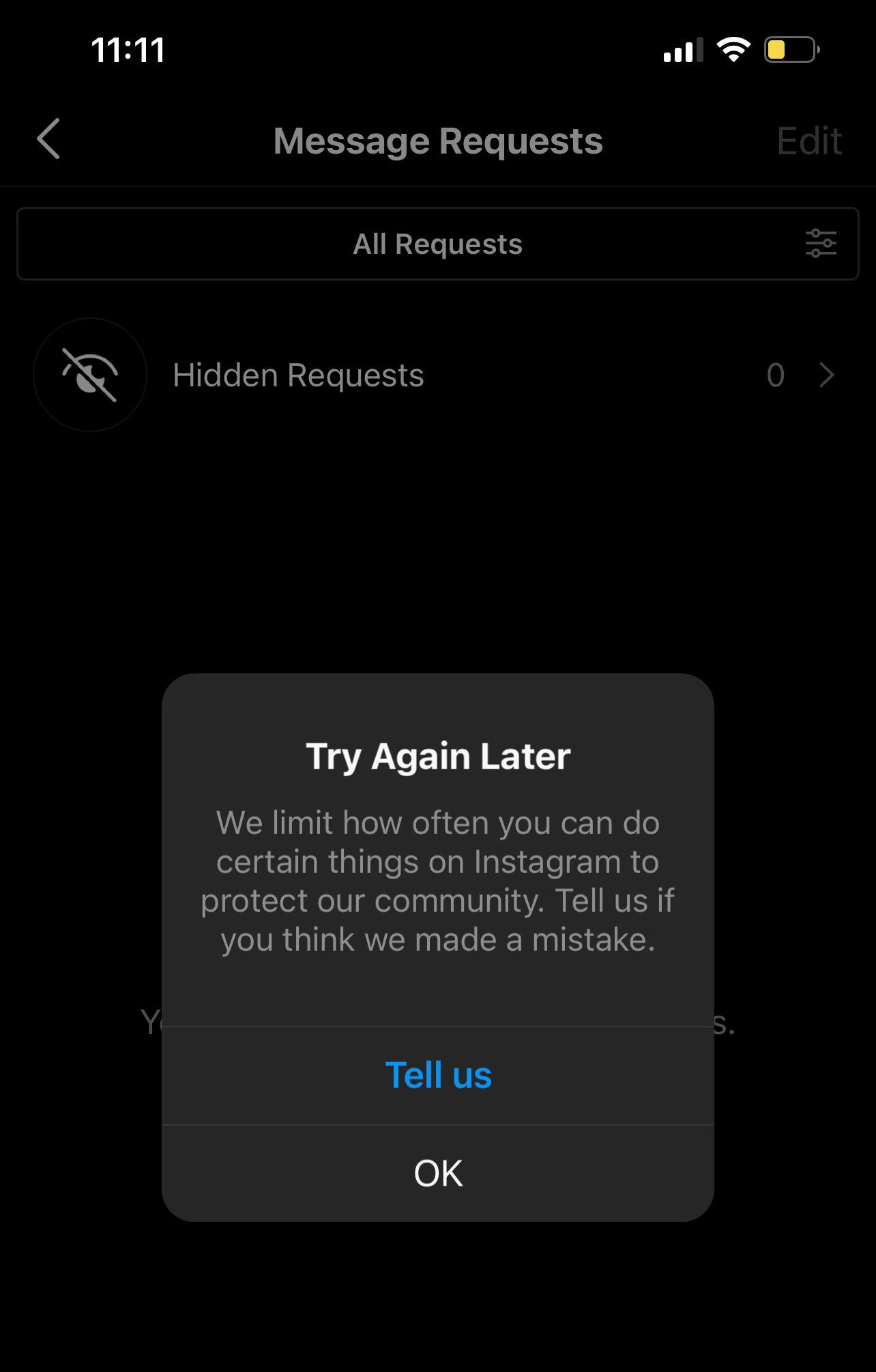Tap the cellular signal bars icon
The height and width of the screenshot is (1372, 876).
pyautogui.click(x=682, y=50)
